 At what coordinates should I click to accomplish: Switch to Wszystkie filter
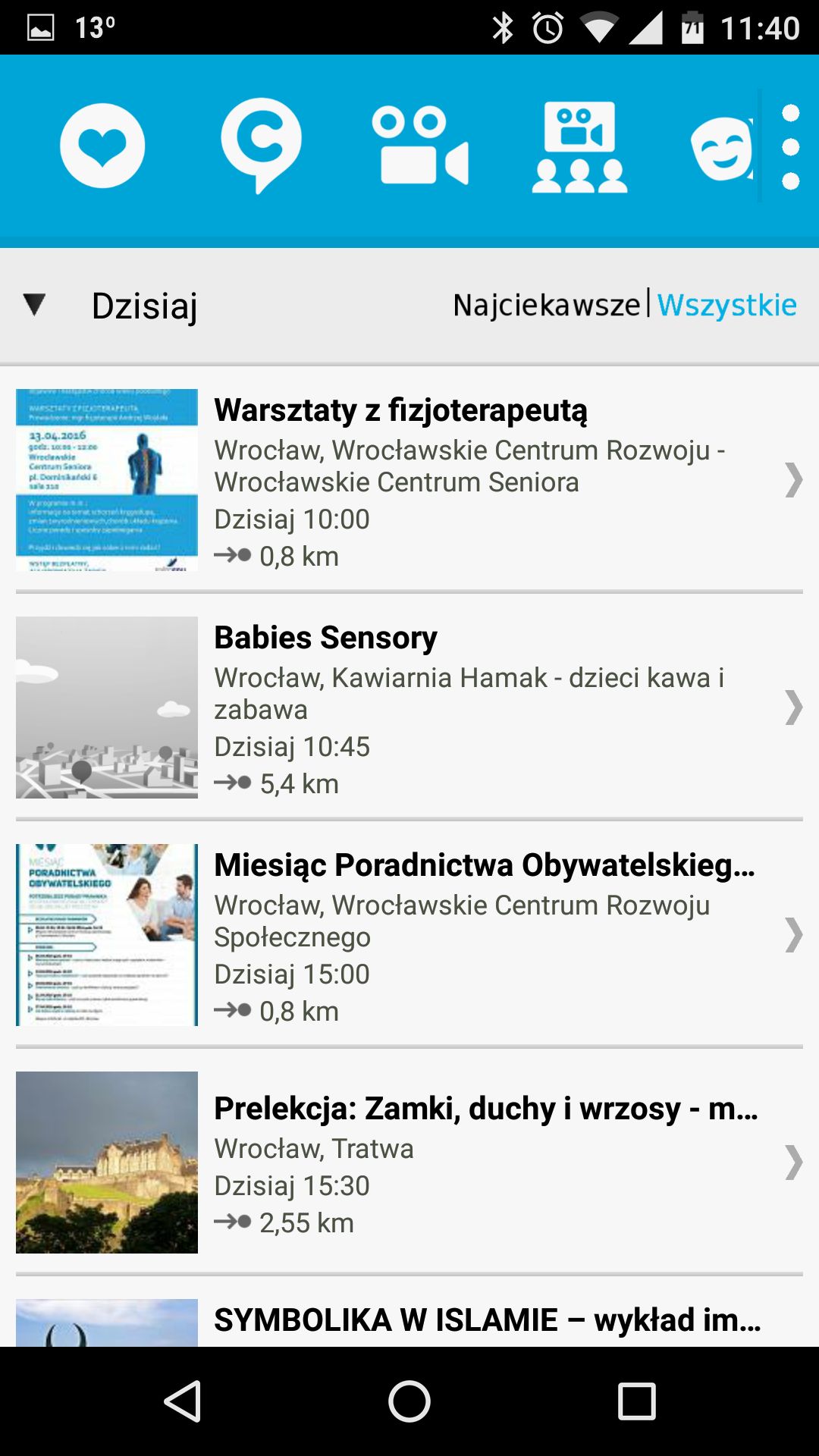[726, 305]
